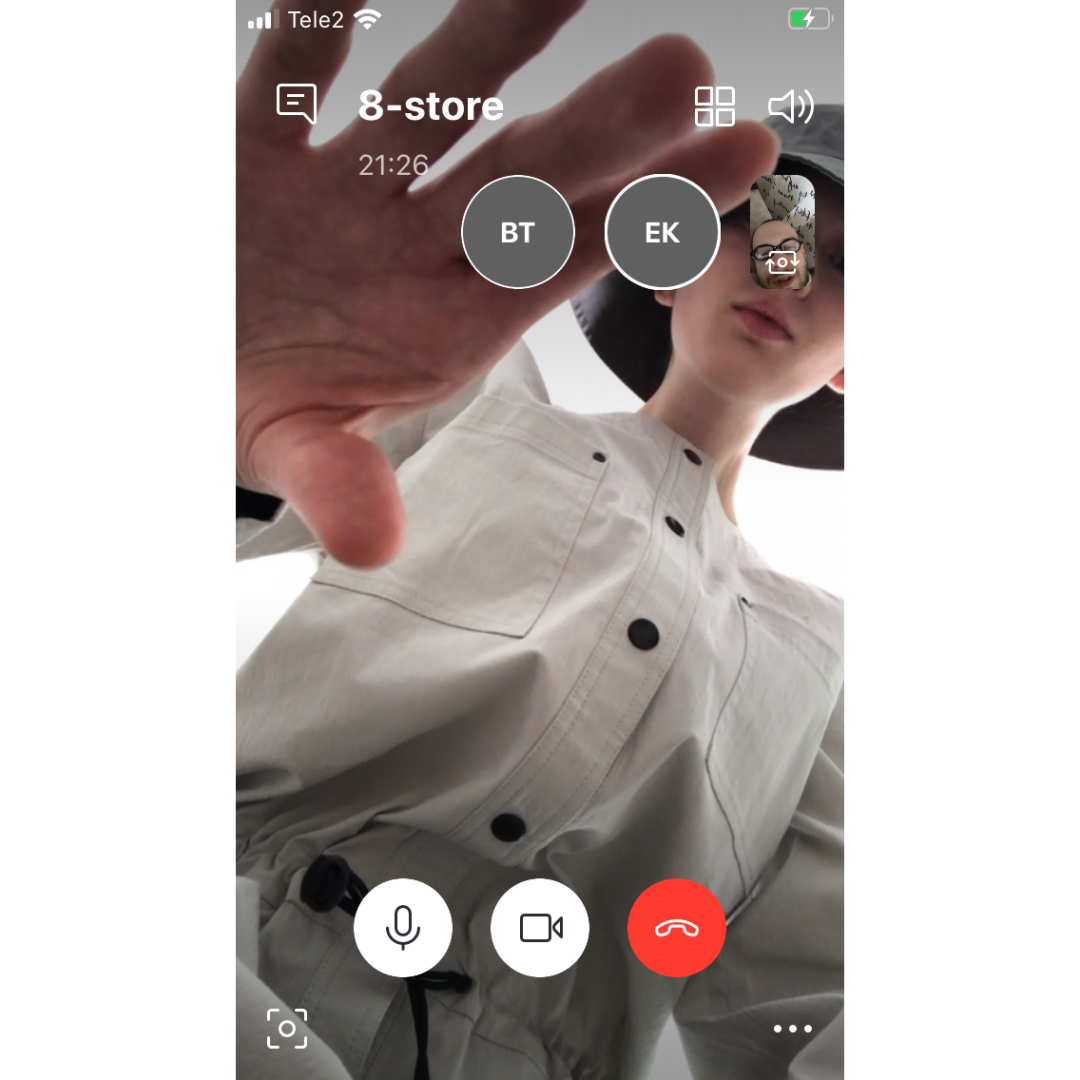The width and height of the screenshot is (1080, 1080).
Task: Open more options menu
Action: [792, 1028]
